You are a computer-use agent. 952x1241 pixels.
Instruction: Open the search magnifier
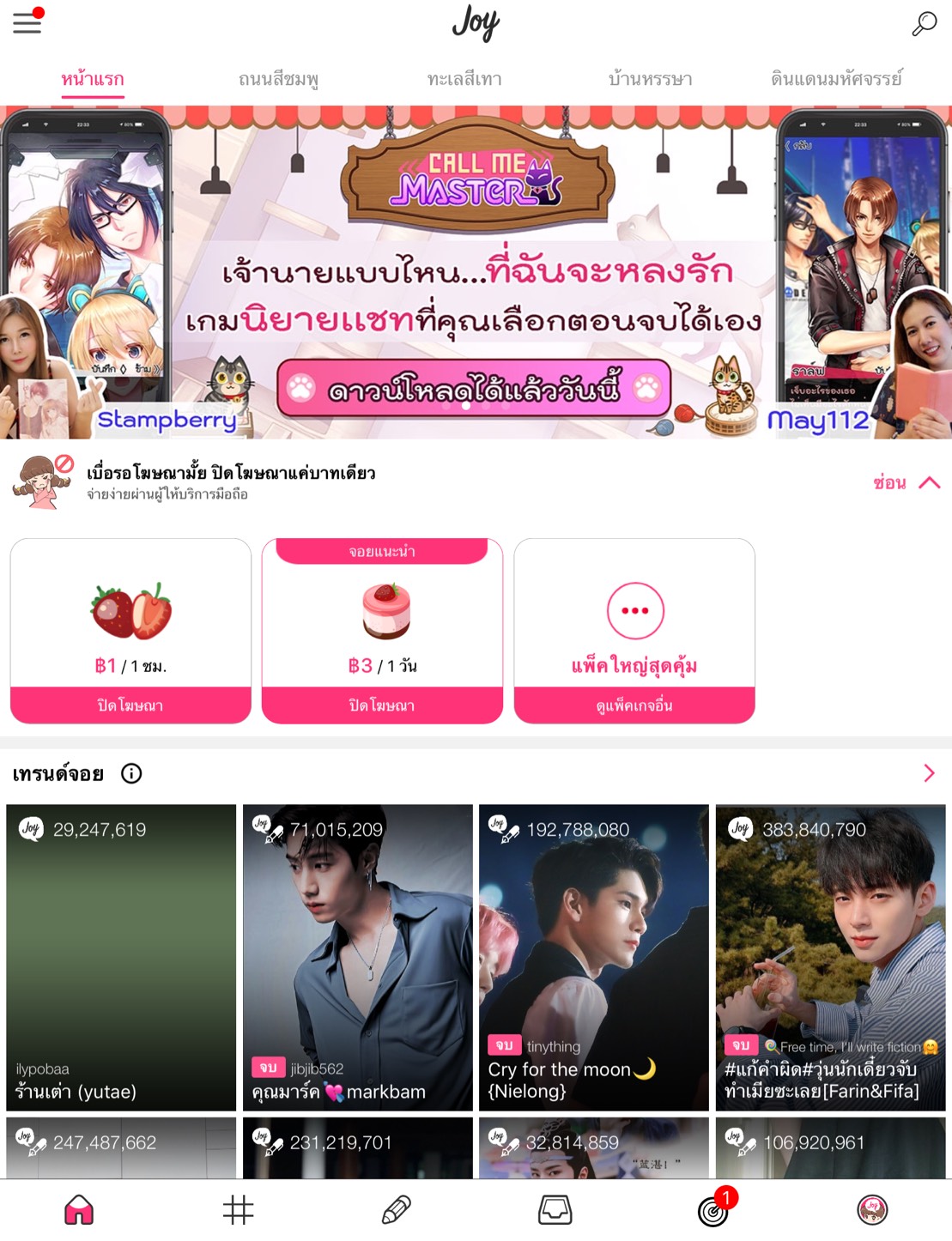pyautogui.click(x=924, y=23)
